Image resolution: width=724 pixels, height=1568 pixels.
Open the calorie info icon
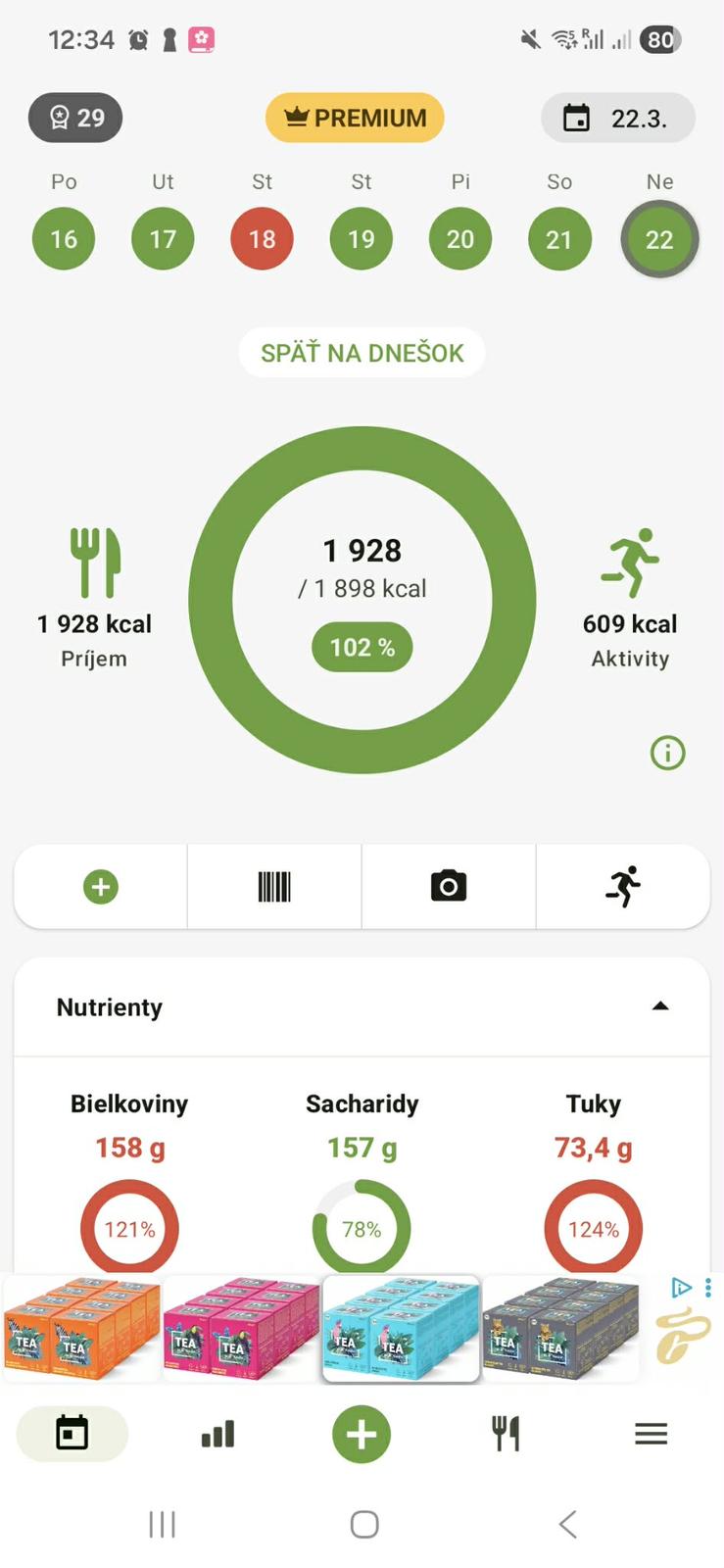point(667,753)
